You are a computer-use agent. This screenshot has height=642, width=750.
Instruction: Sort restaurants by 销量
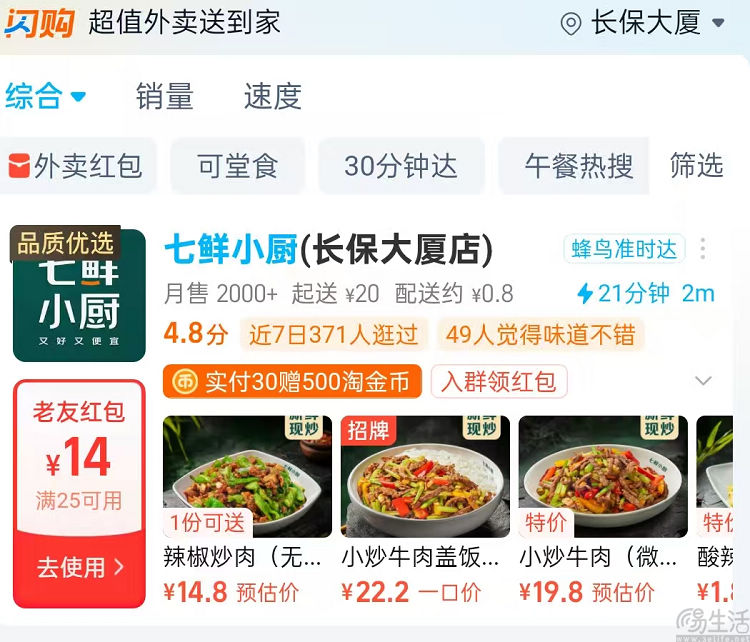pos(164,97)
